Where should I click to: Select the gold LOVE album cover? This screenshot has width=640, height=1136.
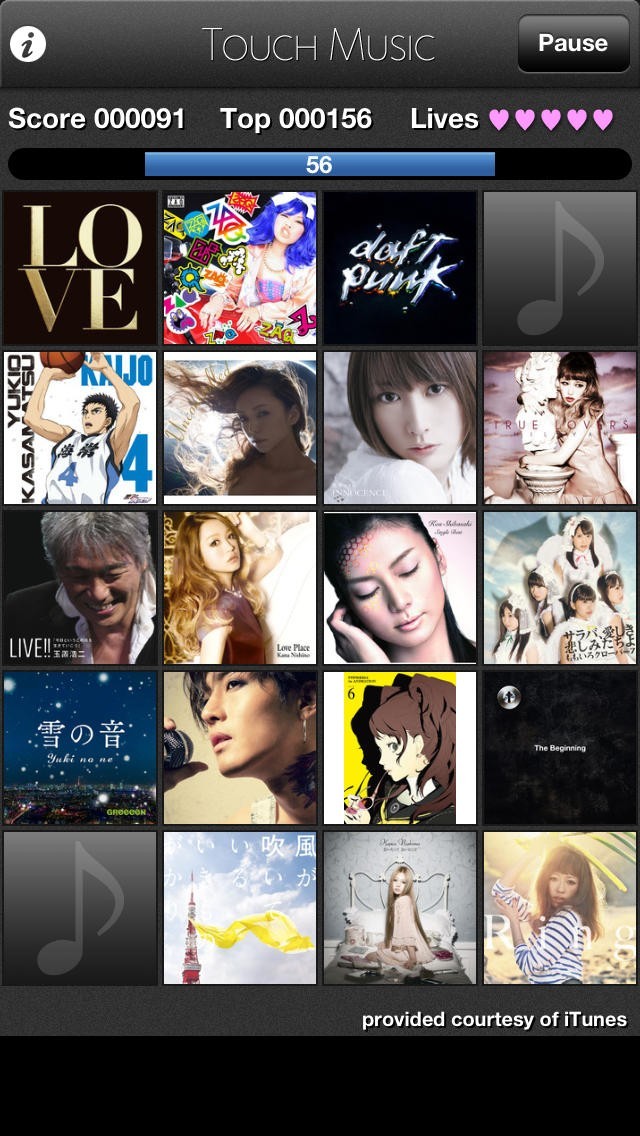click(80, 268)
